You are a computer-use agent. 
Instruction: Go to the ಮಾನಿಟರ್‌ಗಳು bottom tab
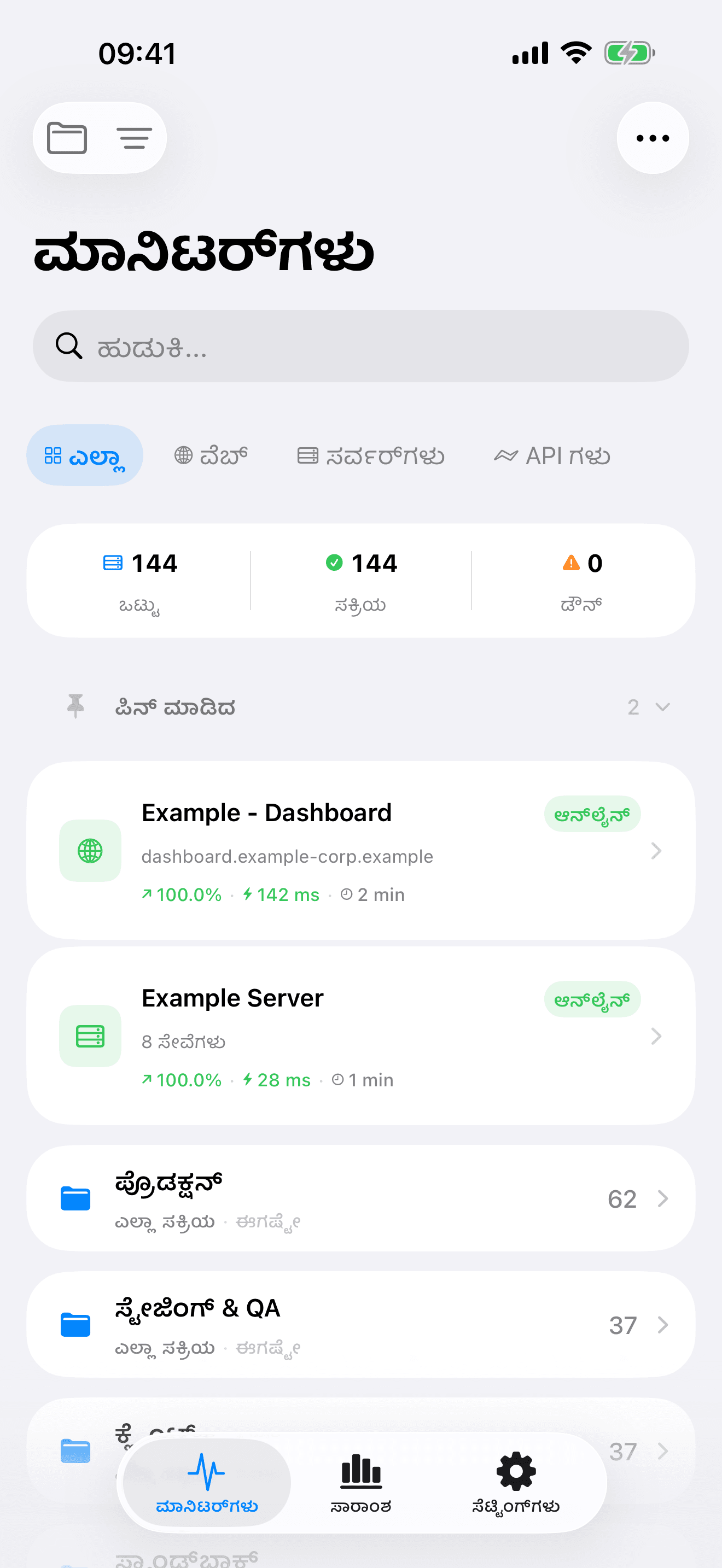(x=206, y=1482)
